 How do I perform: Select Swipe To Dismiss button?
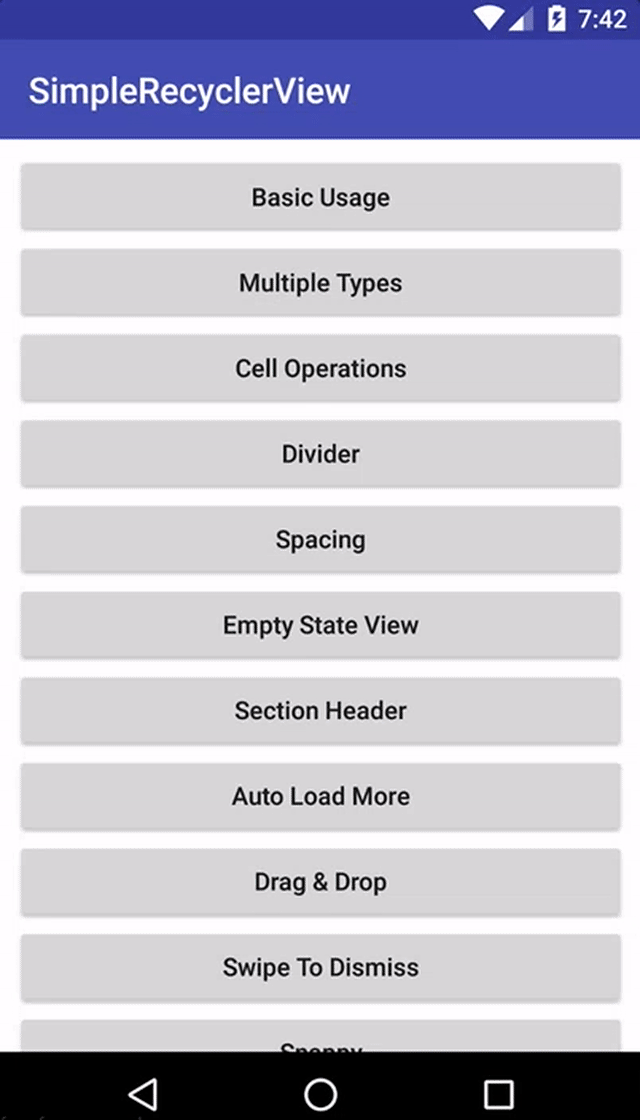coord(320,967)
